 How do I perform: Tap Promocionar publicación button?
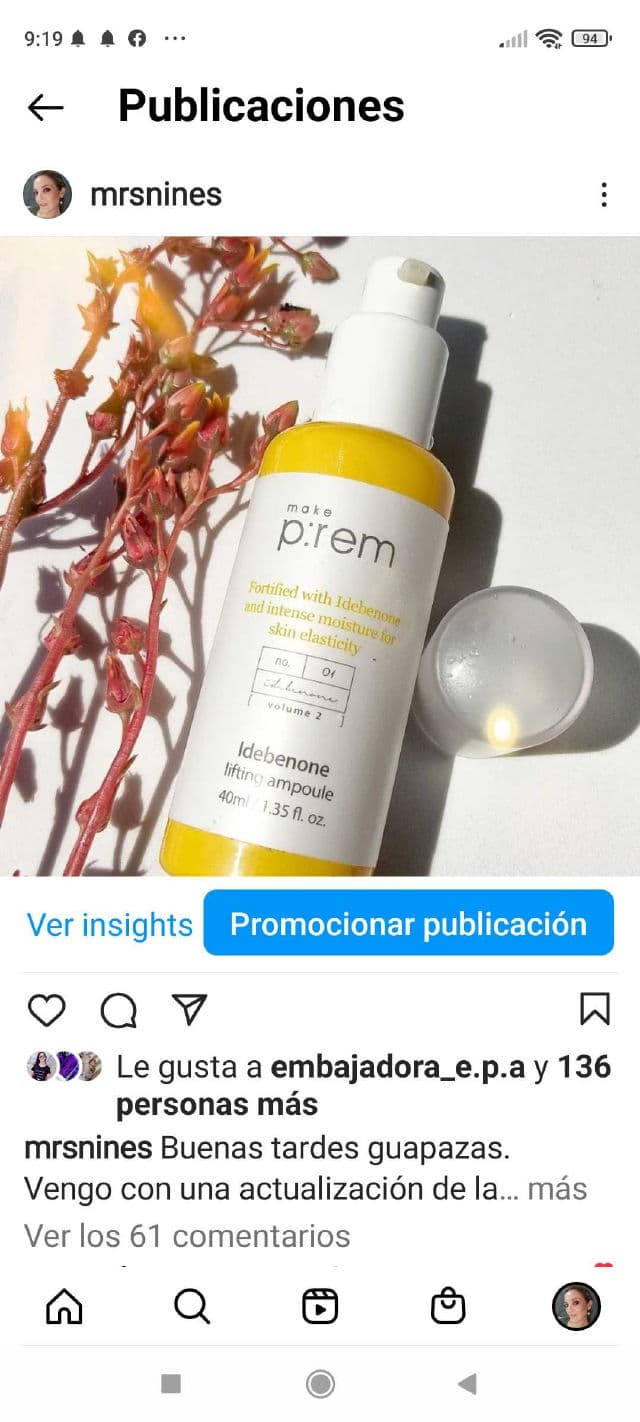(408, 924)
